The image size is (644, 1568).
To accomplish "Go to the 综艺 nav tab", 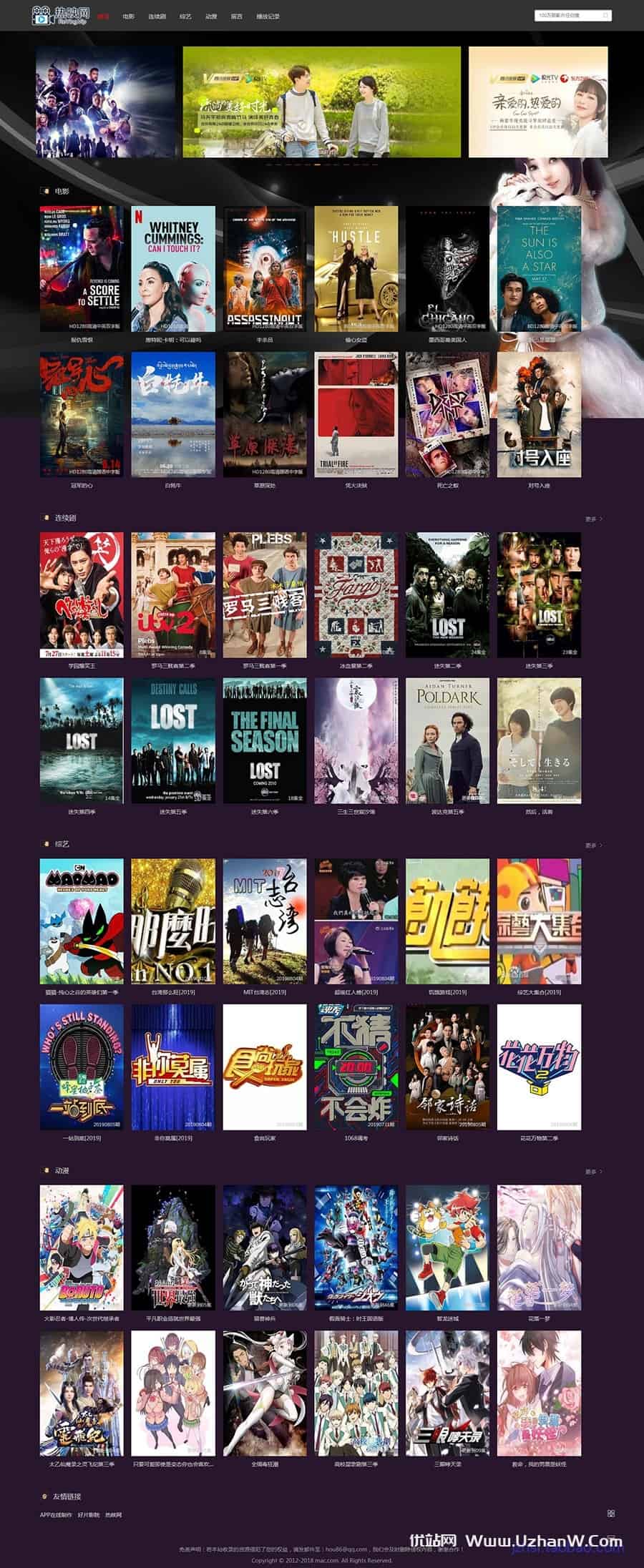I will tap(185, 16).
